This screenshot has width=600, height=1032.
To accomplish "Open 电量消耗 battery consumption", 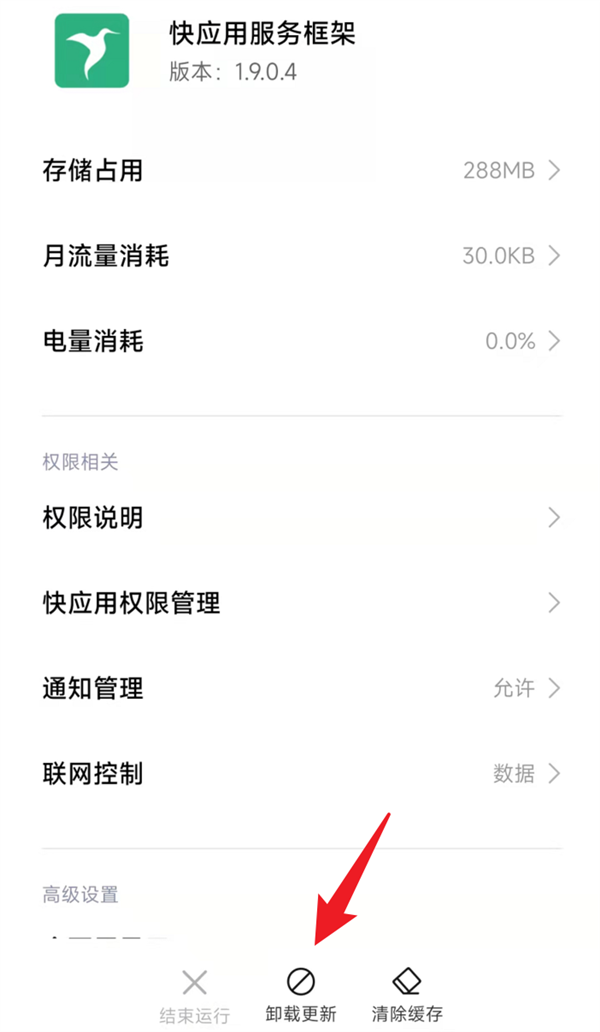I will (x=300, y=342).
